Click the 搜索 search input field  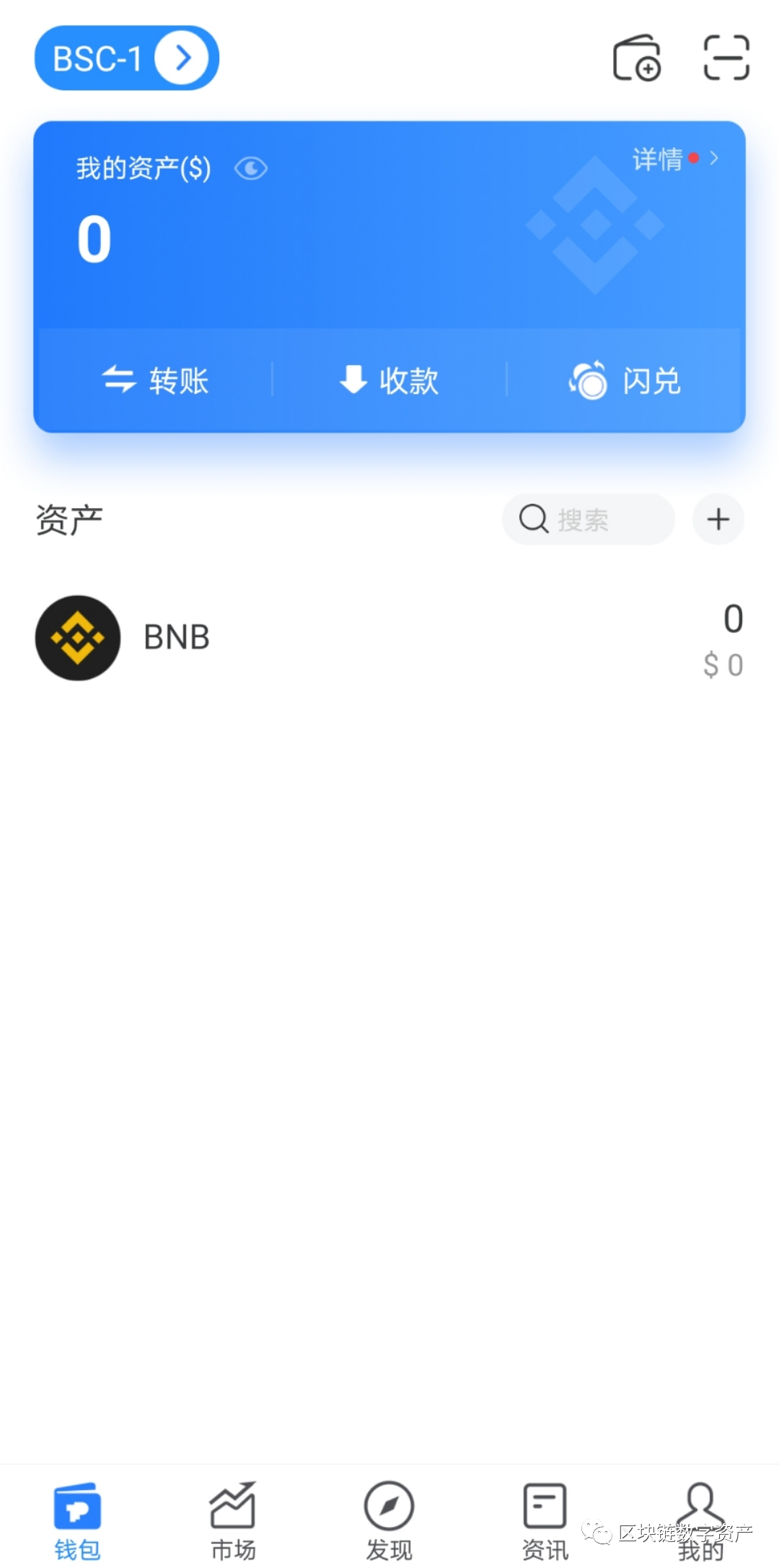[x=588, y=519]
